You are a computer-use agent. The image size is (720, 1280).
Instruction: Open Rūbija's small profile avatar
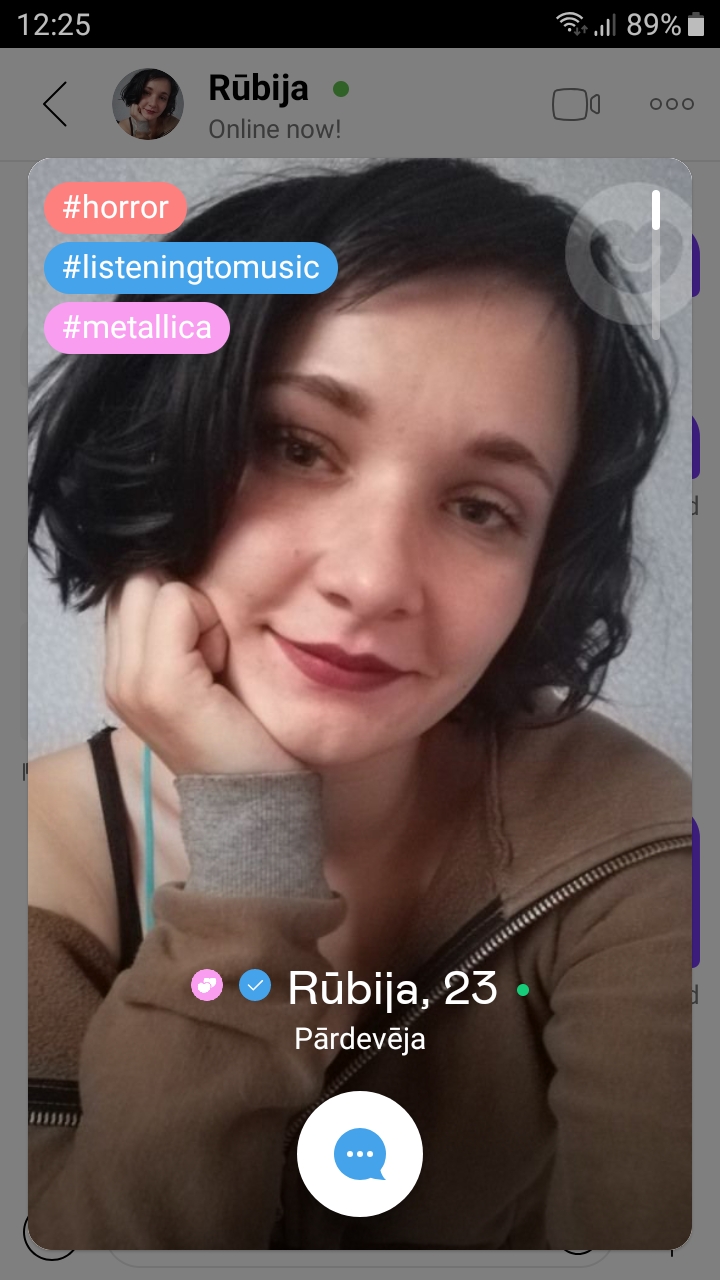(147, 104)
